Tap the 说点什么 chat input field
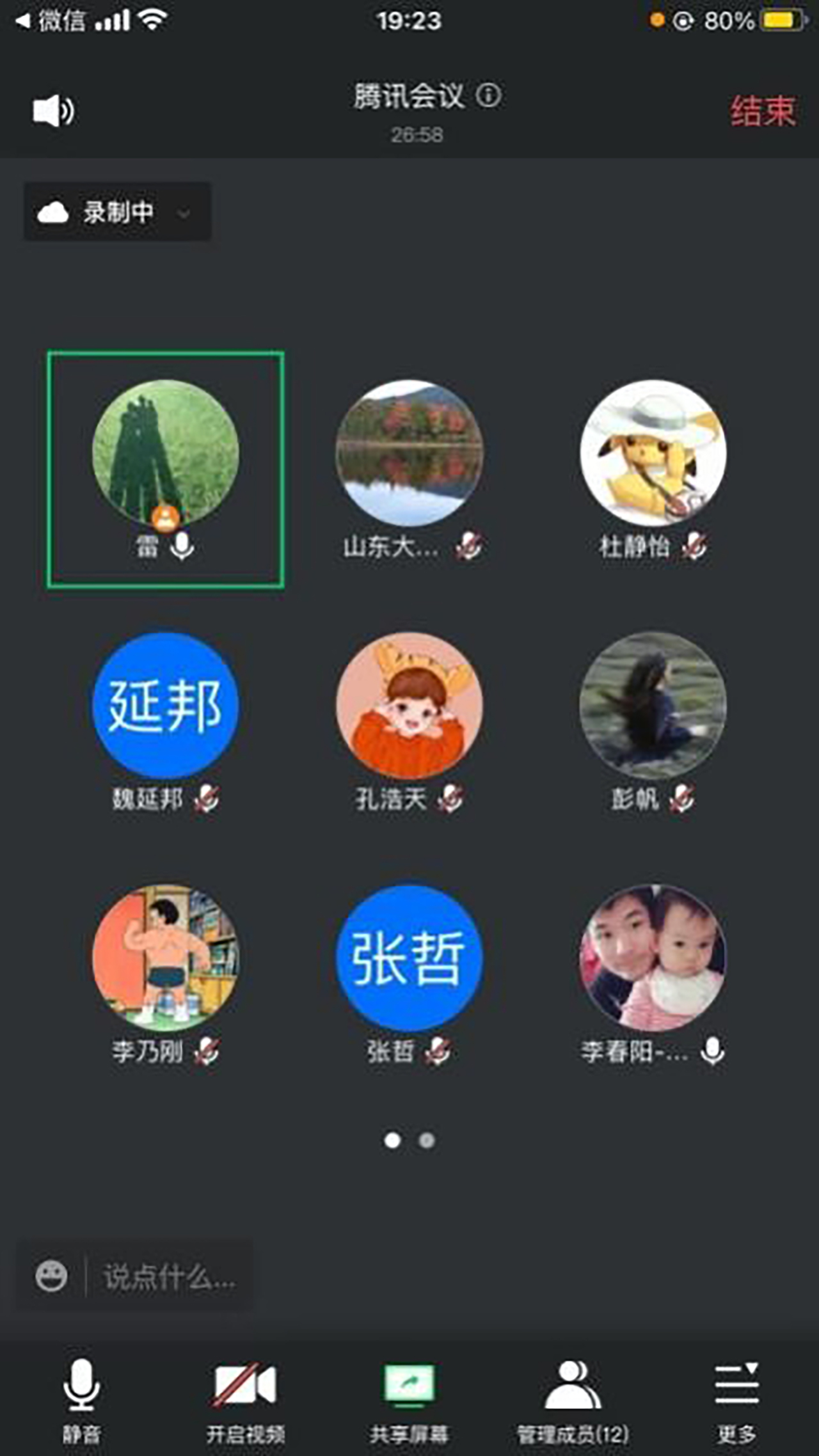Image resolution: width=819 pixels, height=1456 pixels. 170,1277
